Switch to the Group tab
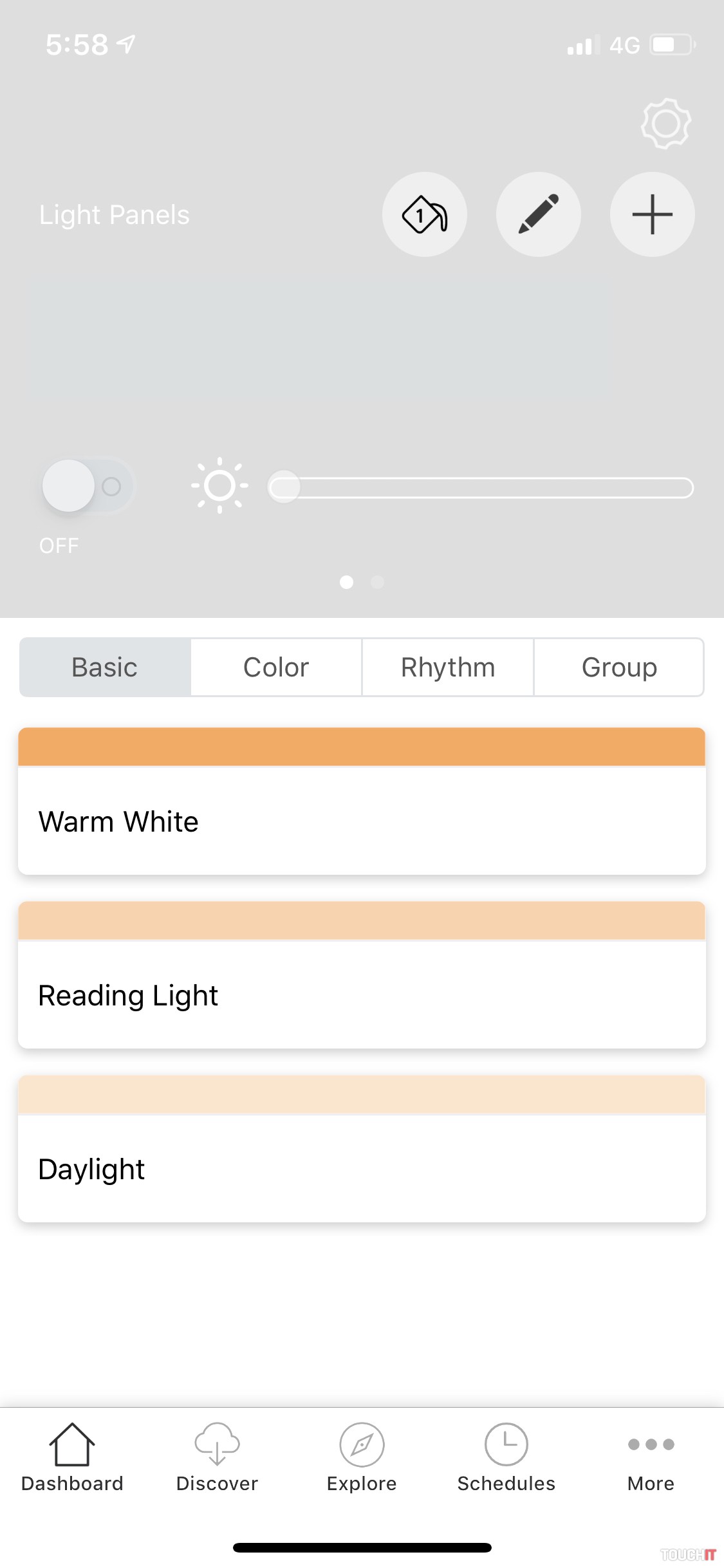The height and width of the screenshot is (1568, 724). click(619, 667)
